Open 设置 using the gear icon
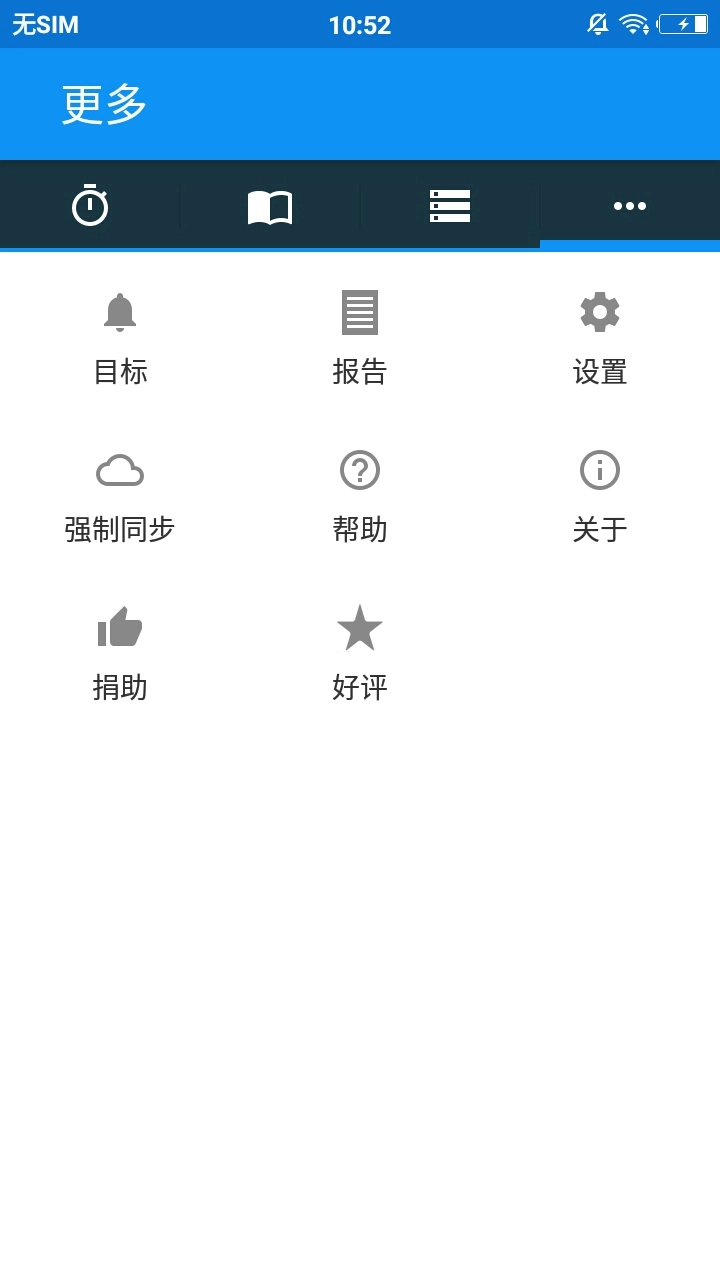The height and width of the screenshot is (1280, 720). 599,312
